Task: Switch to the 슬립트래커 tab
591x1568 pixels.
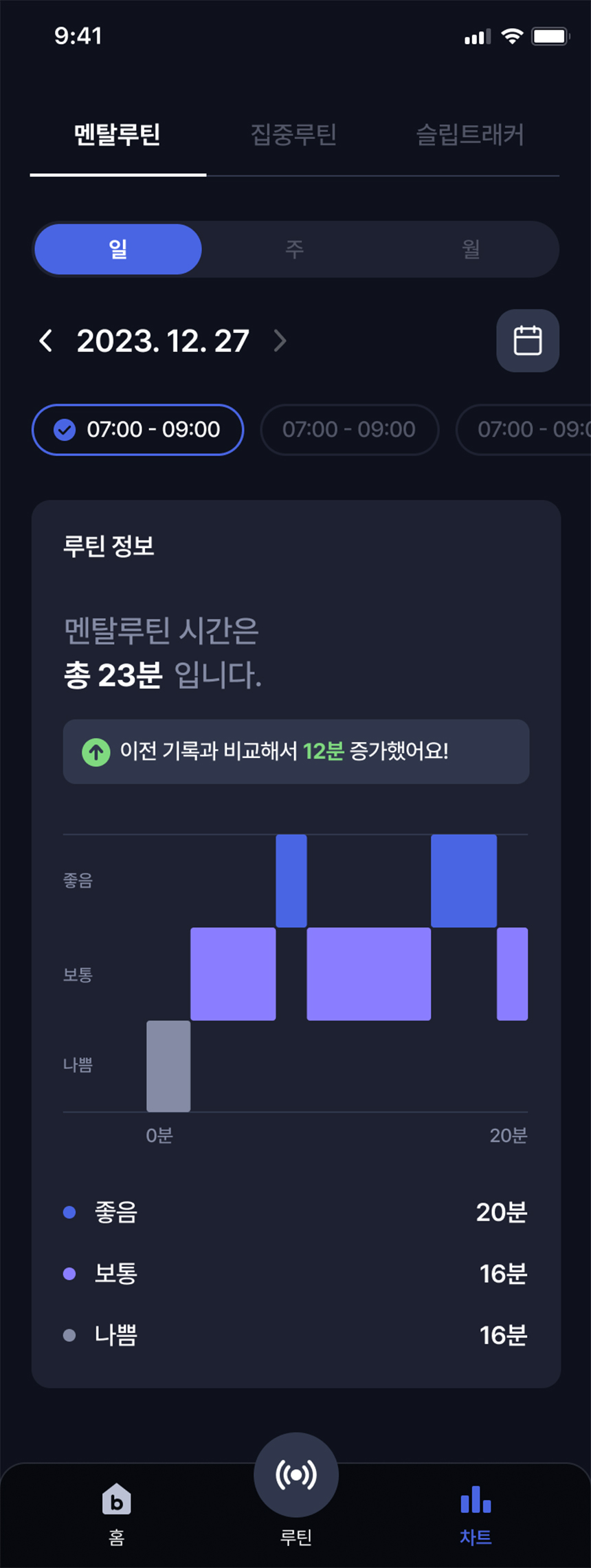Action: point(471,134)
